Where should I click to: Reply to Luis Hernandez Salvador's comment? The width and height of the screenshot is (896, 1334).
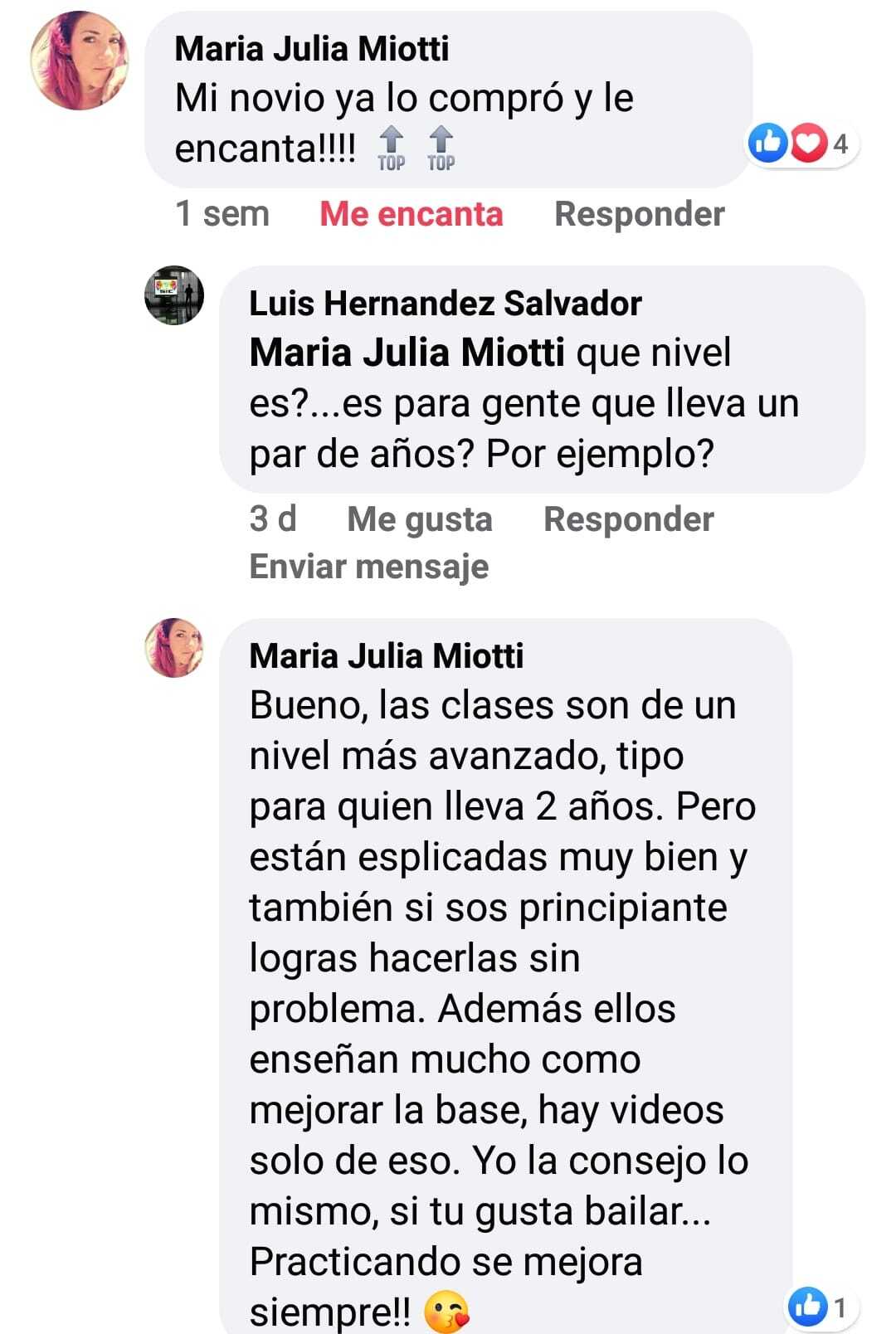[628, 519]
